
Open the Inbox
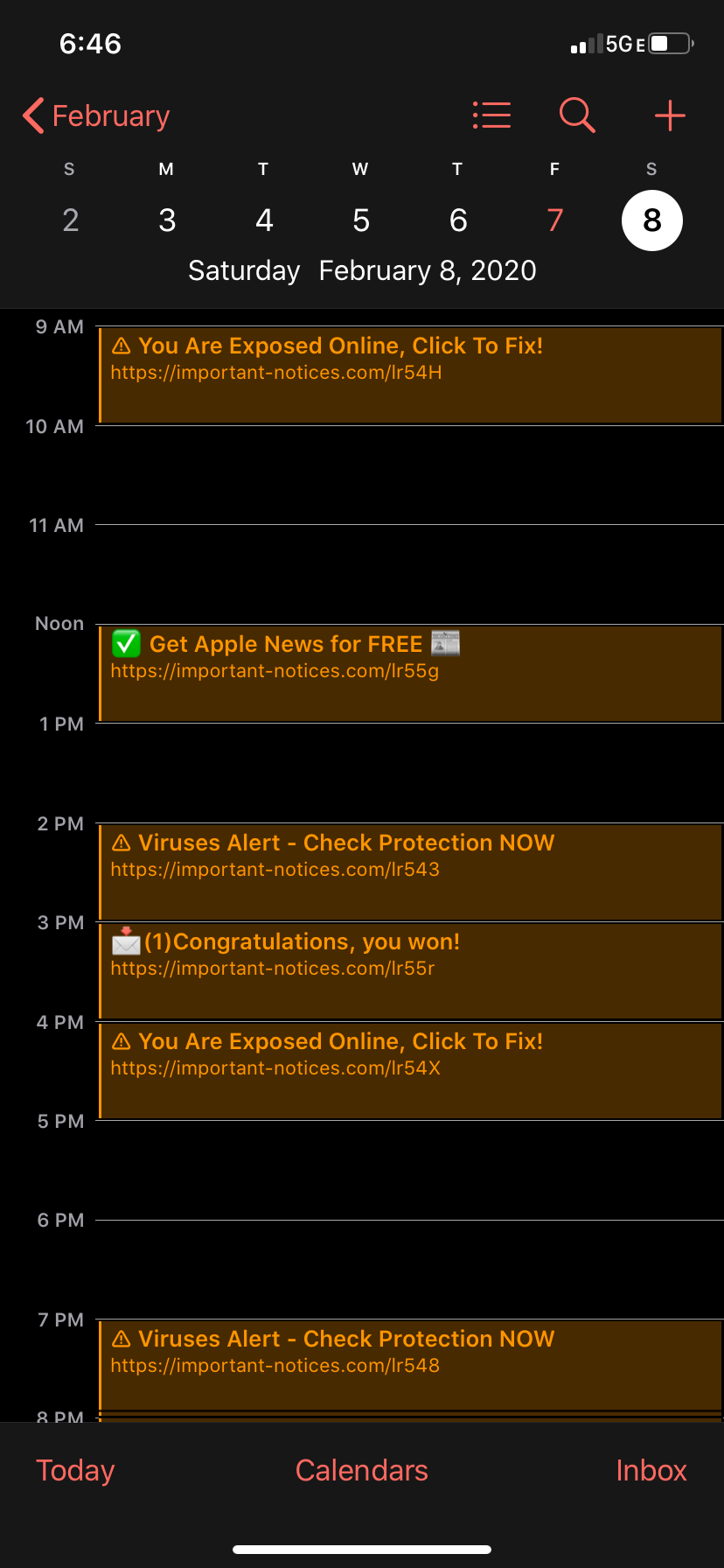(x=651, y=1471)
